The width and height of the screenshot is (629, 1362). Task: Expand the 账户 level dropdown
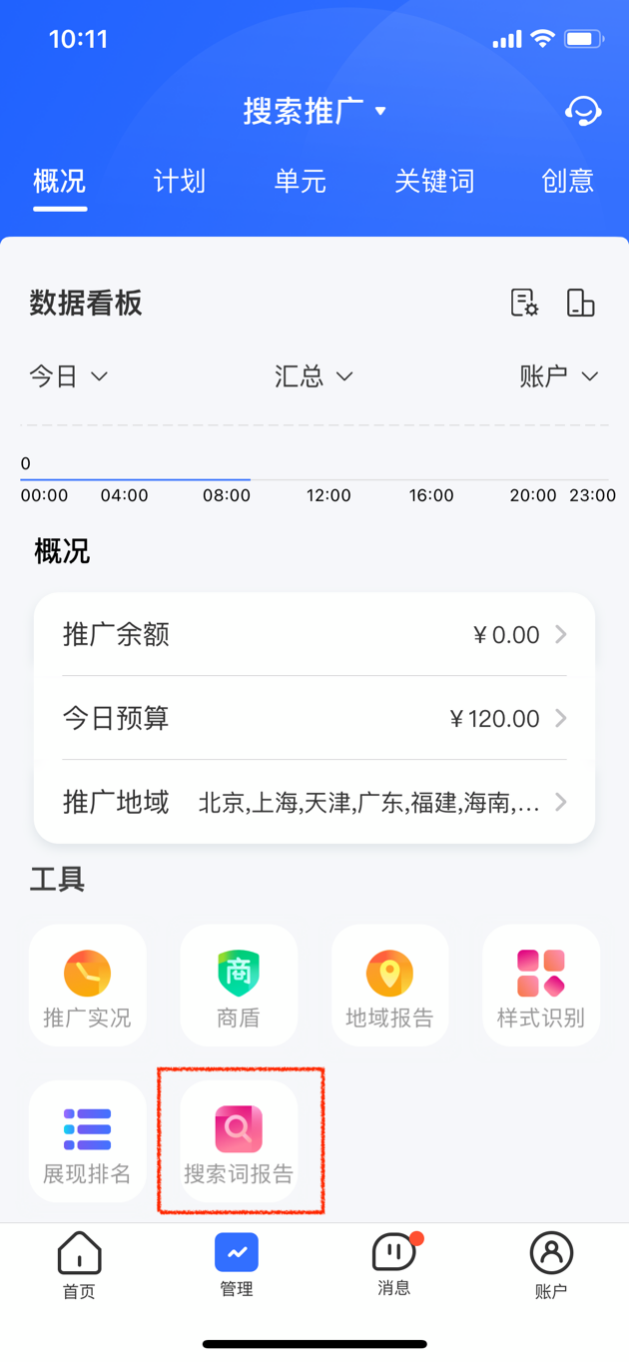point(558,376)
